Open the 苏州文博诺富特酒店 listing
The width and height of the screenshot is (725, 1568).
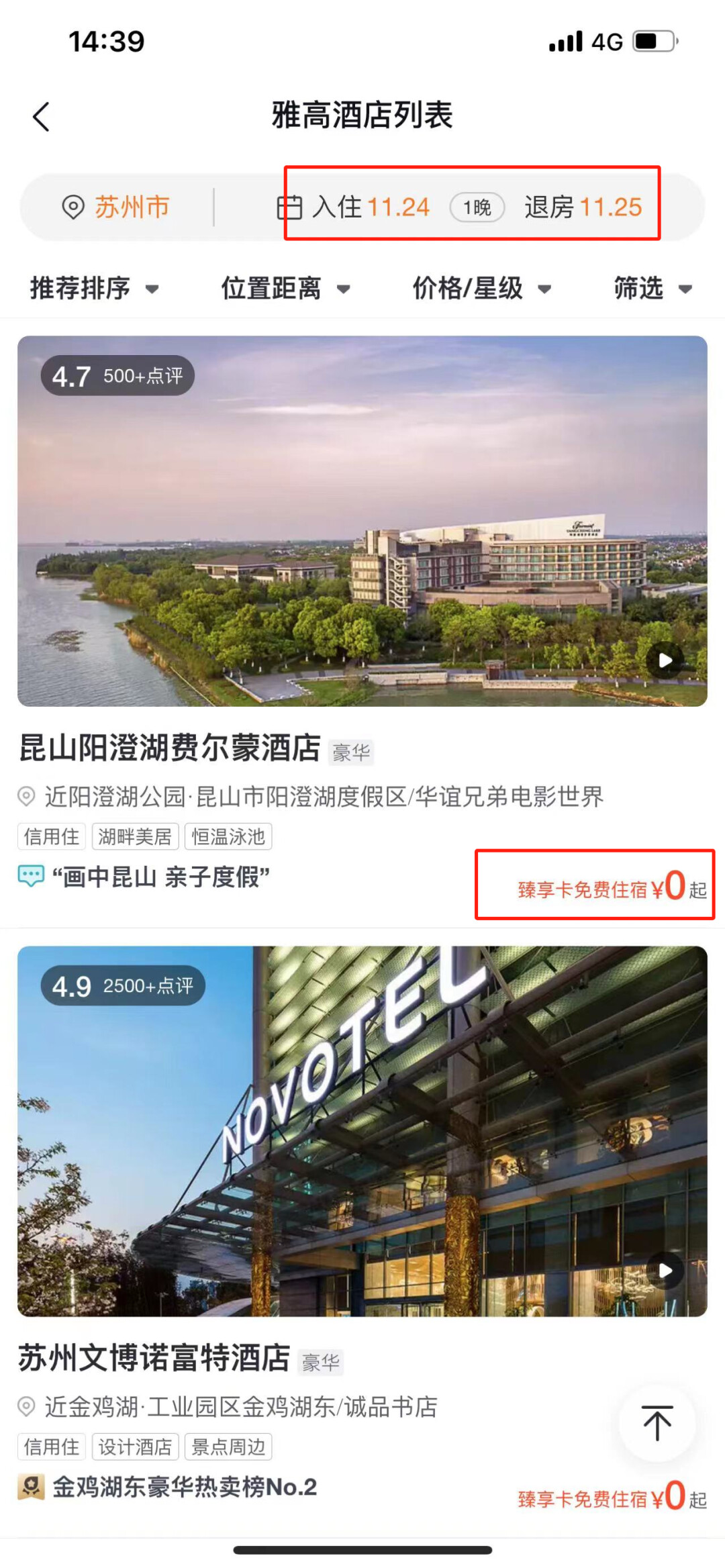click(x=154, y=1358)
